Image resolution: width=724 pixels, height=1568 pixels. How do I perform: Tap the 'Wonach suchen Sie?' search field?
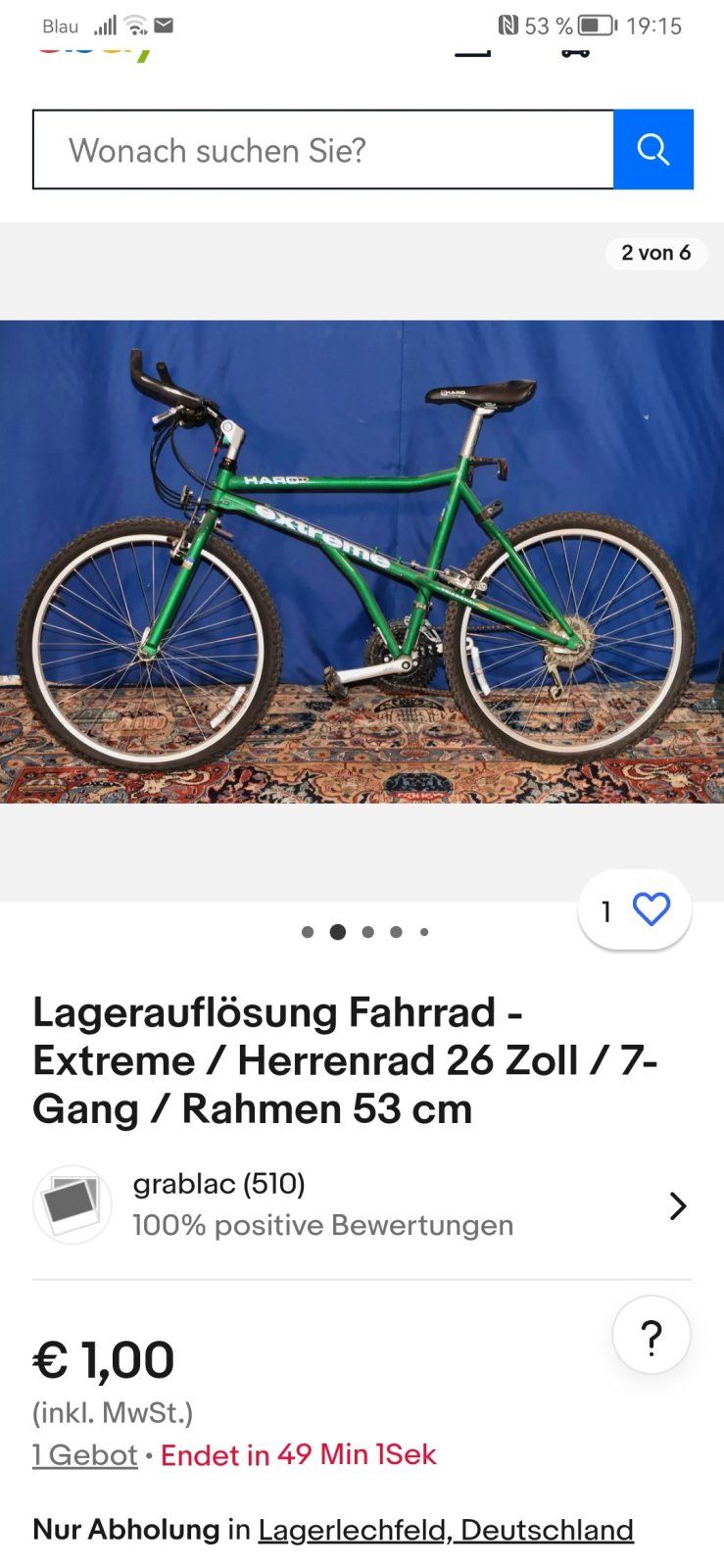click(x=323, y=150)
